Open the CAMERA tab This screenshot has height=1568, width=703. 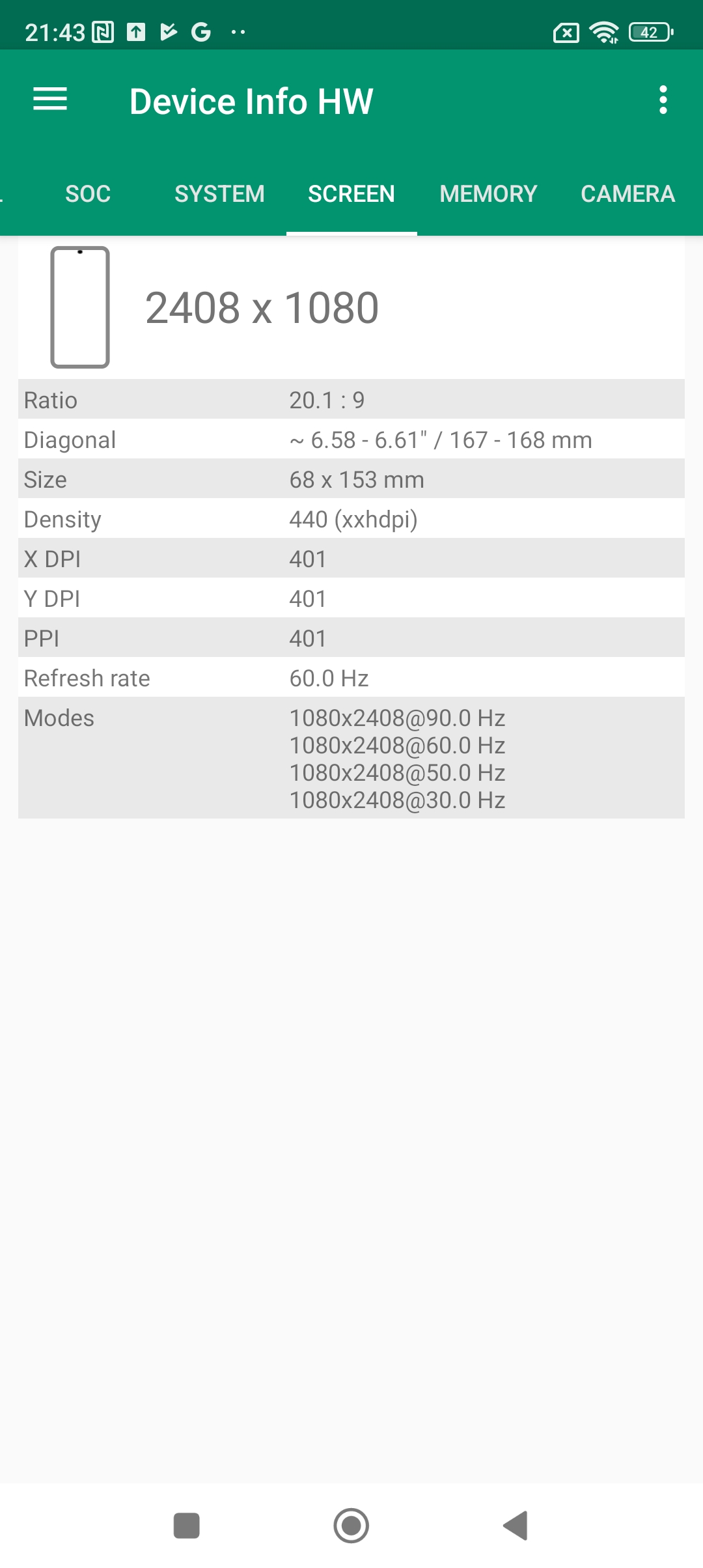click(627, 194)
